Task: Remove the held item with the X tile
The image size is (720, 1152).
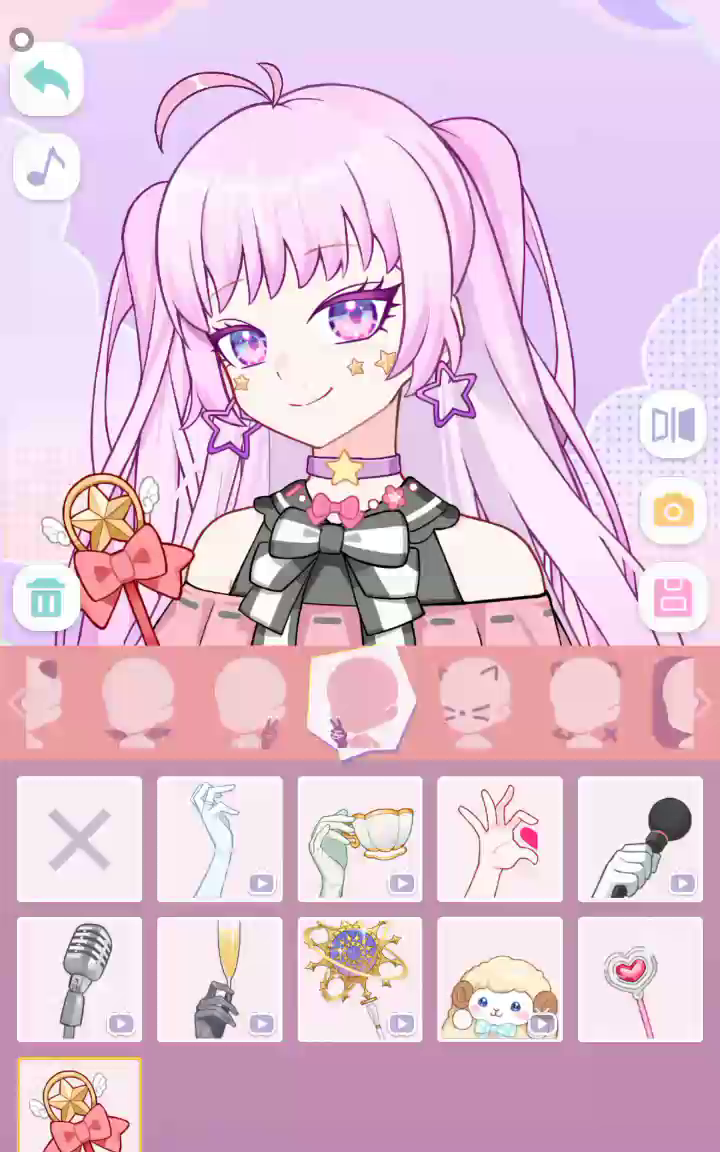Action: pos(80,839)
